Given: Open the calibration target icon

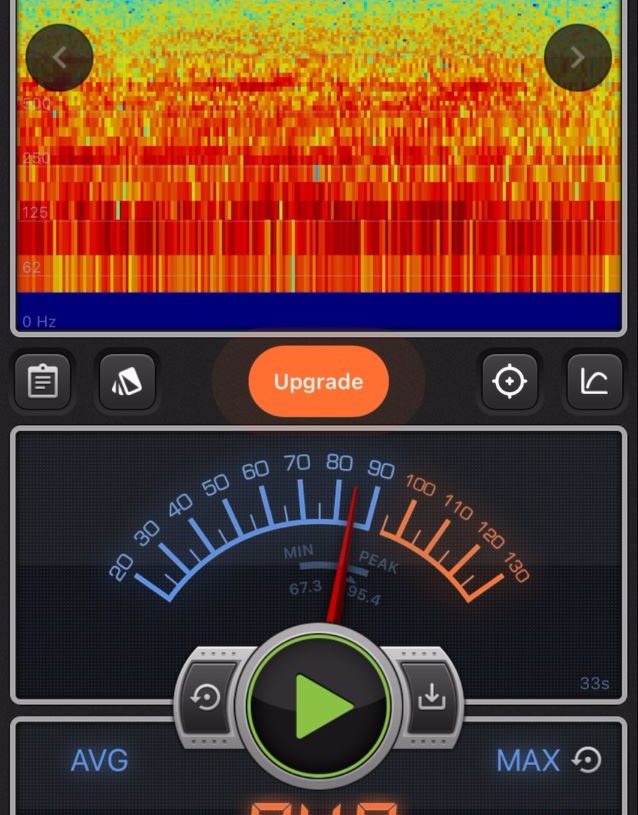Looking at the screenshot, I should pos(510,381).
